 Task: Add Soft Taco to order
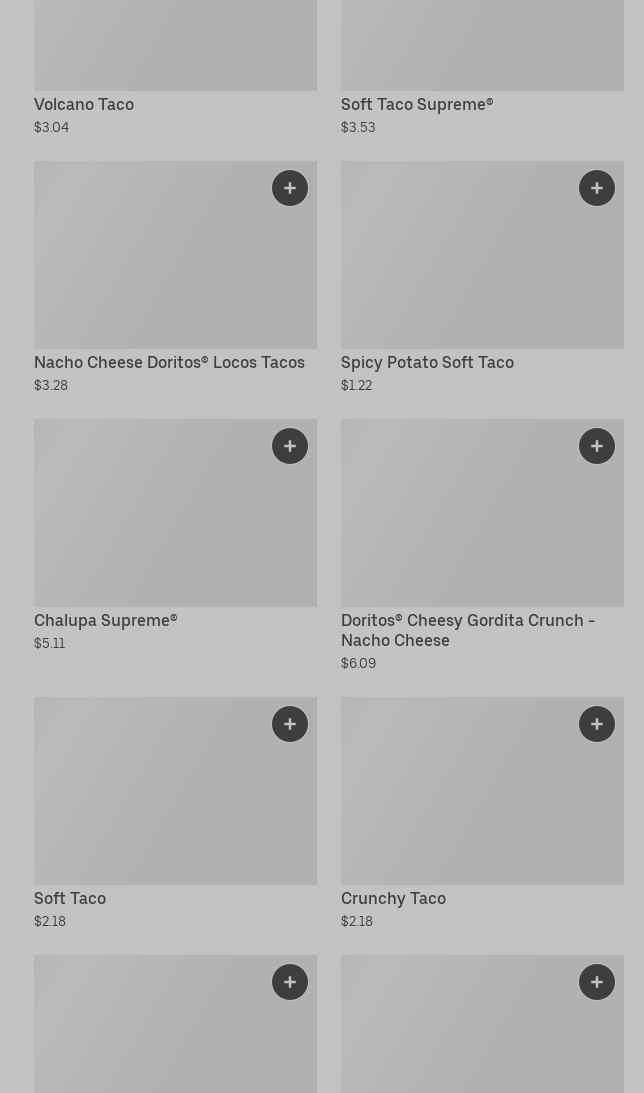tap(290, 724)
